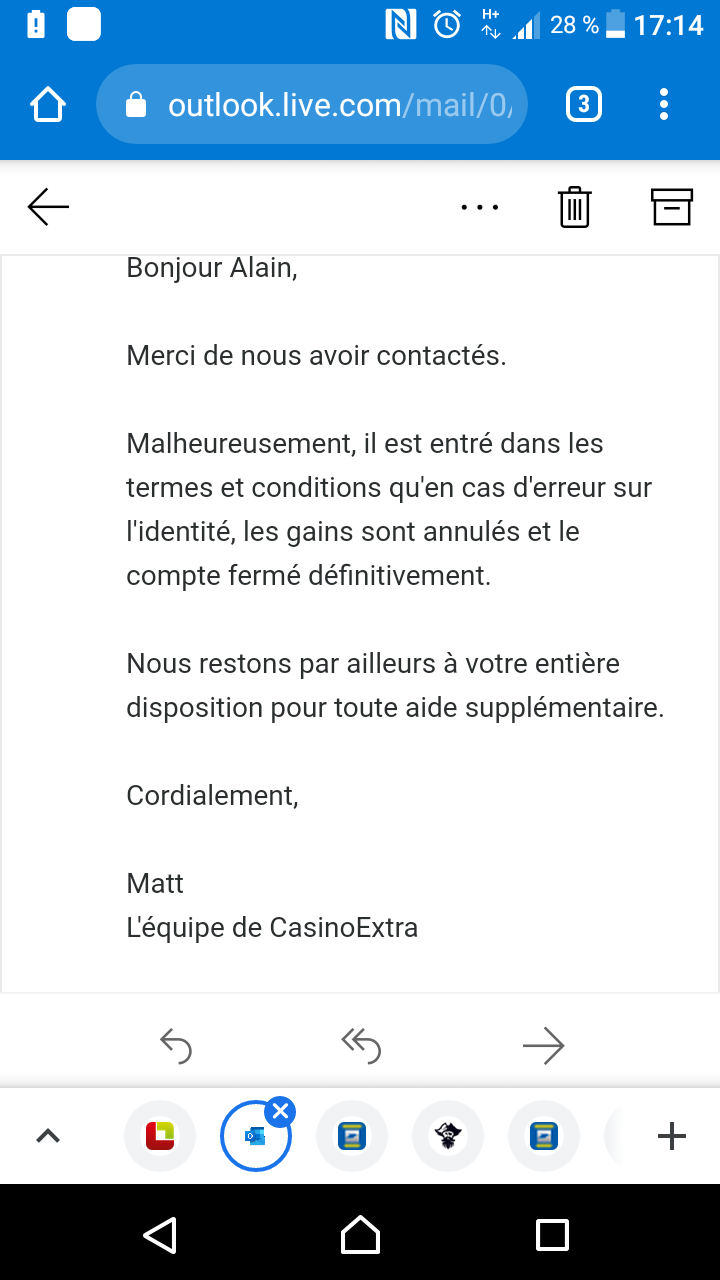
Task: Open recent apps from the navigation bar
Action: (x=552, y=1235)
